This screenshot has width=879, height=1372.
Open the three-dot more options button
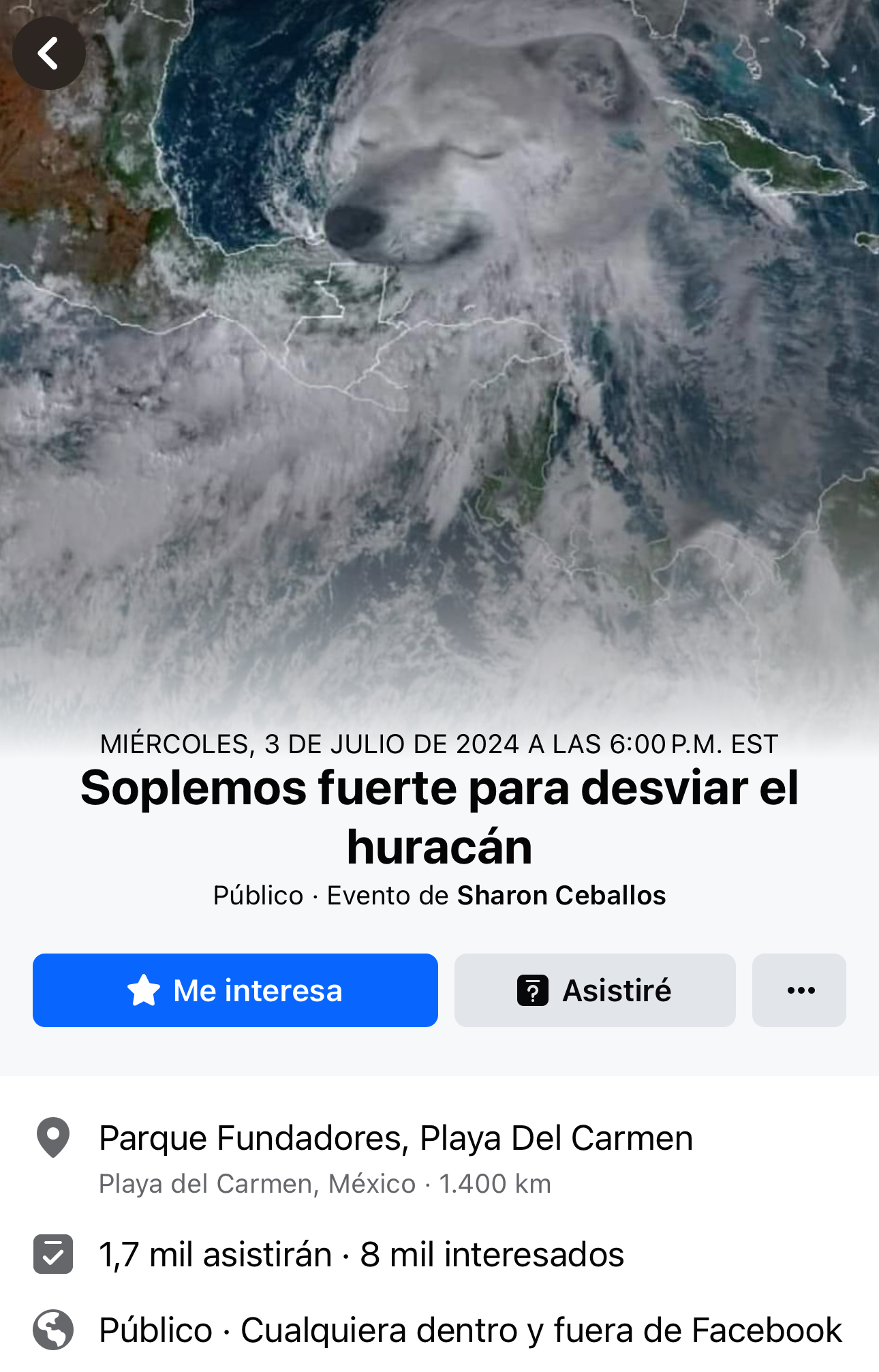(799, 990)
